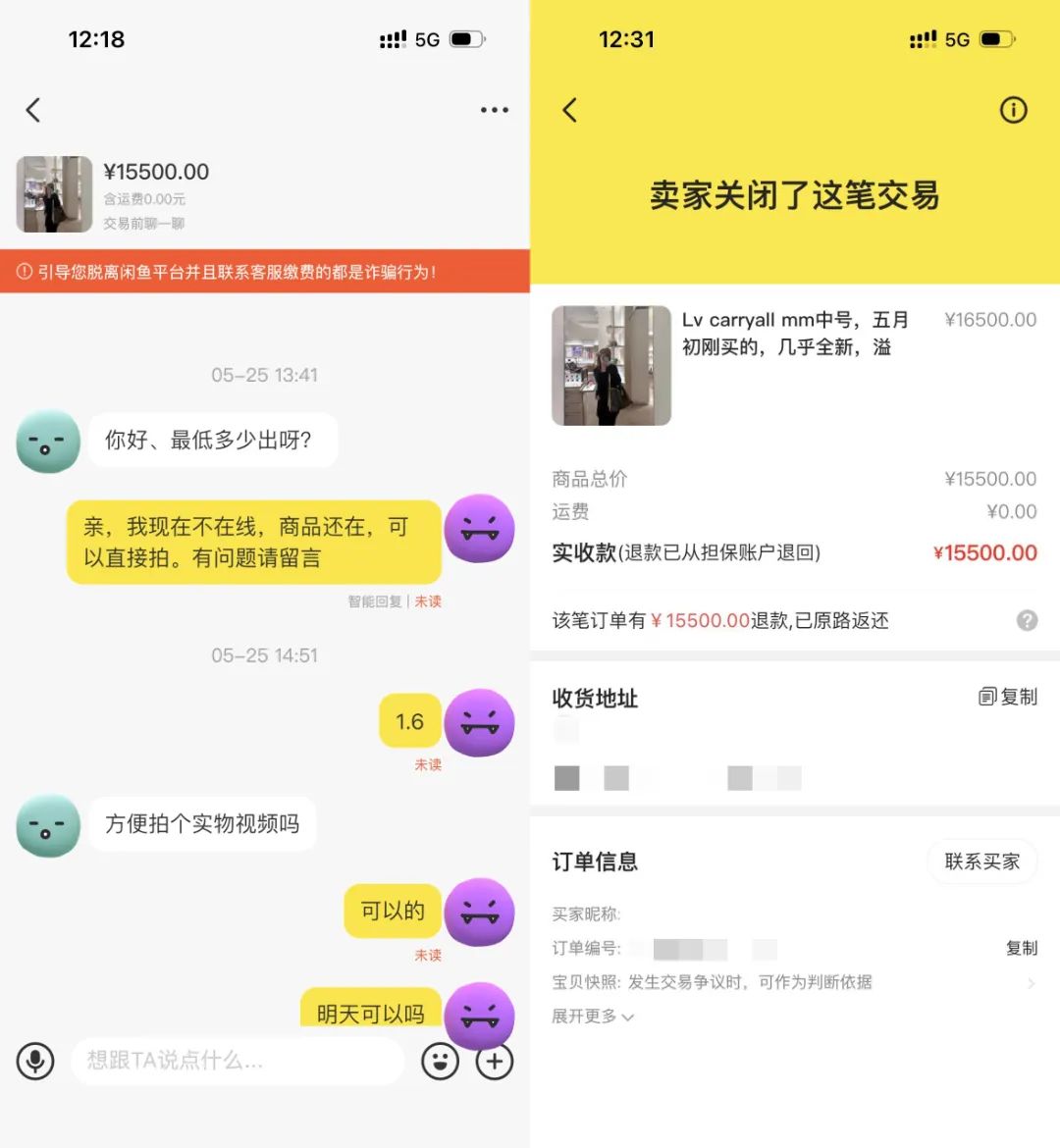Open the plus attachment menu
This screenshot has width=1060, height=1148.
coord(495,1061)
